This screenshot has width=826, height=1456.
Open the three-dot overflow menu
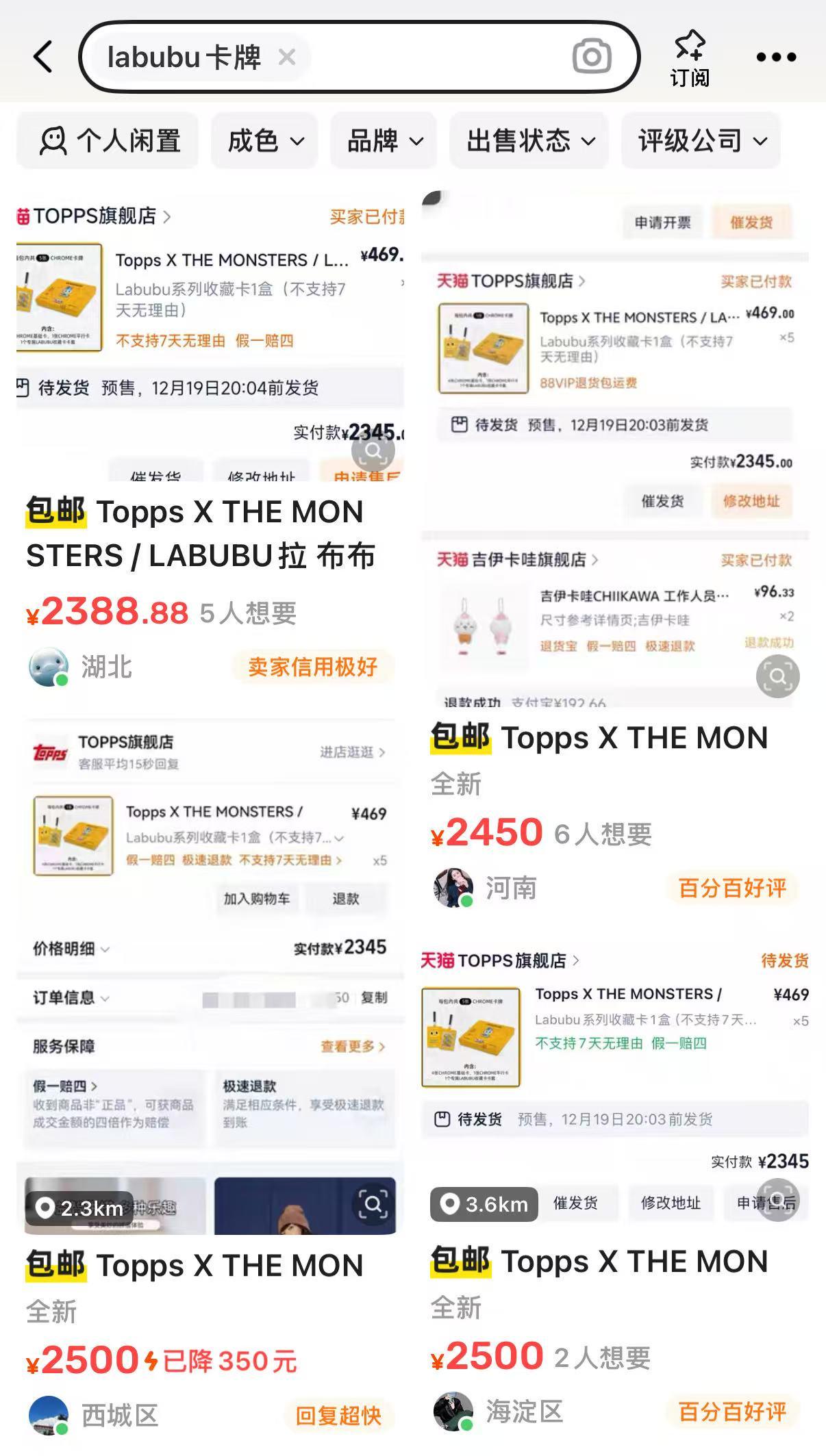coord(775,57)
